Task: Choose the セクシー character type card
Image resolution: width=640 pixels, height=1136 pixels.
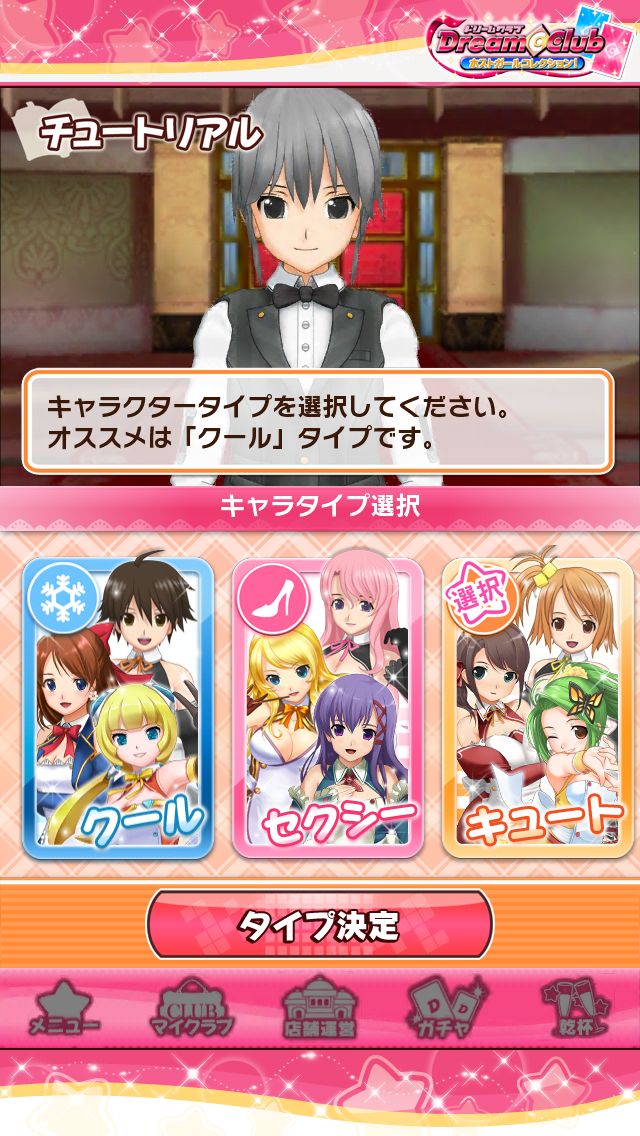Action: click(x=327, y=708)
